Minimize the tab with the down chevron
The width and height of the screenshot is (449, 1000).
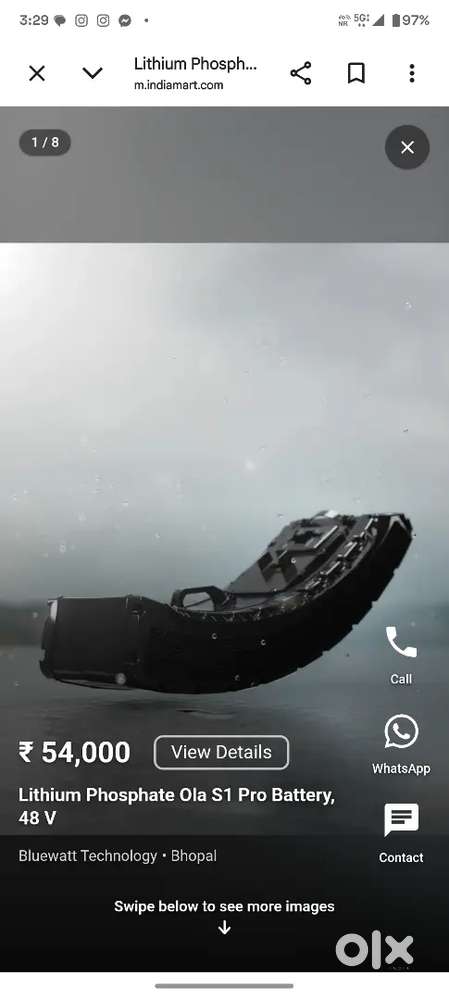[x=92, y=73]
